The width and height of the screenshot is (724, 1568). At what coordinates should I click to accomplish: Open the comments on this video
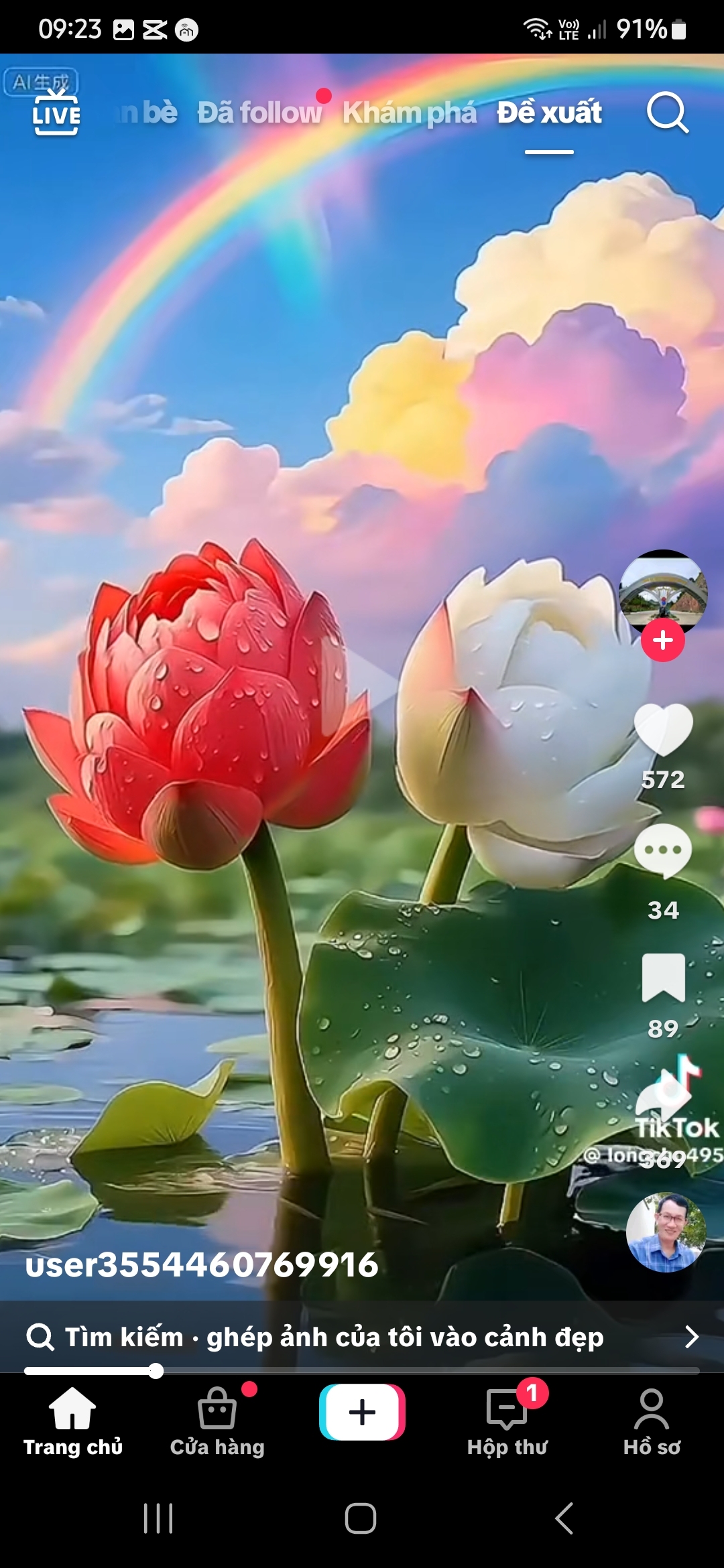[662, 851]
